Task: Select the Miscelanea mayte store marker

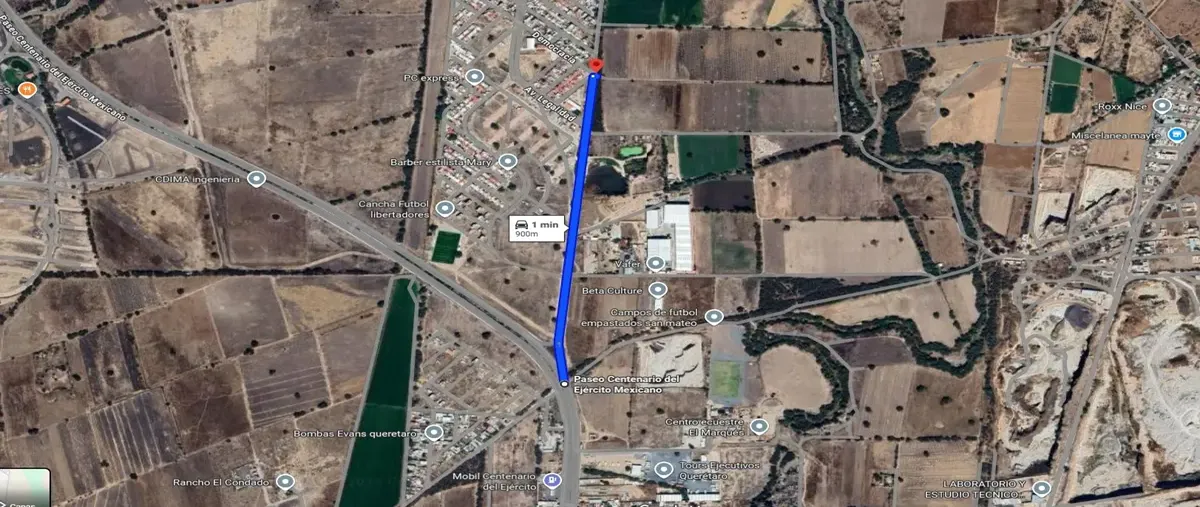Action: pyautogui.click(x=1177, y=134)
